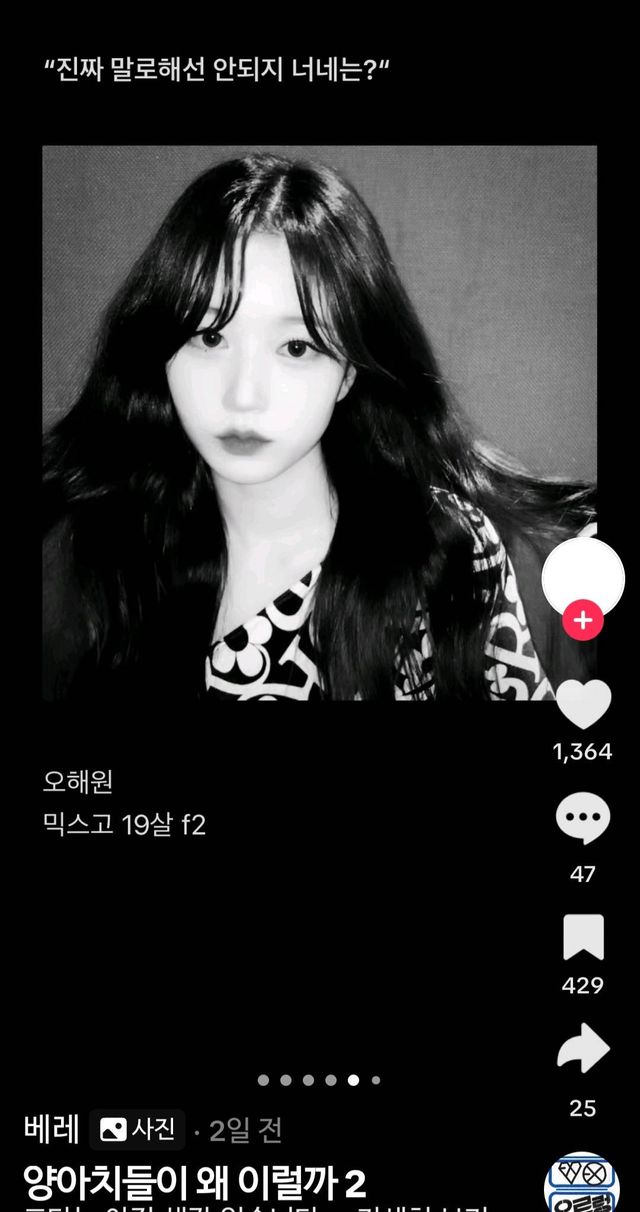Share this post
The height and width of the screenshot is (1212, 640).
point(583,1051)
